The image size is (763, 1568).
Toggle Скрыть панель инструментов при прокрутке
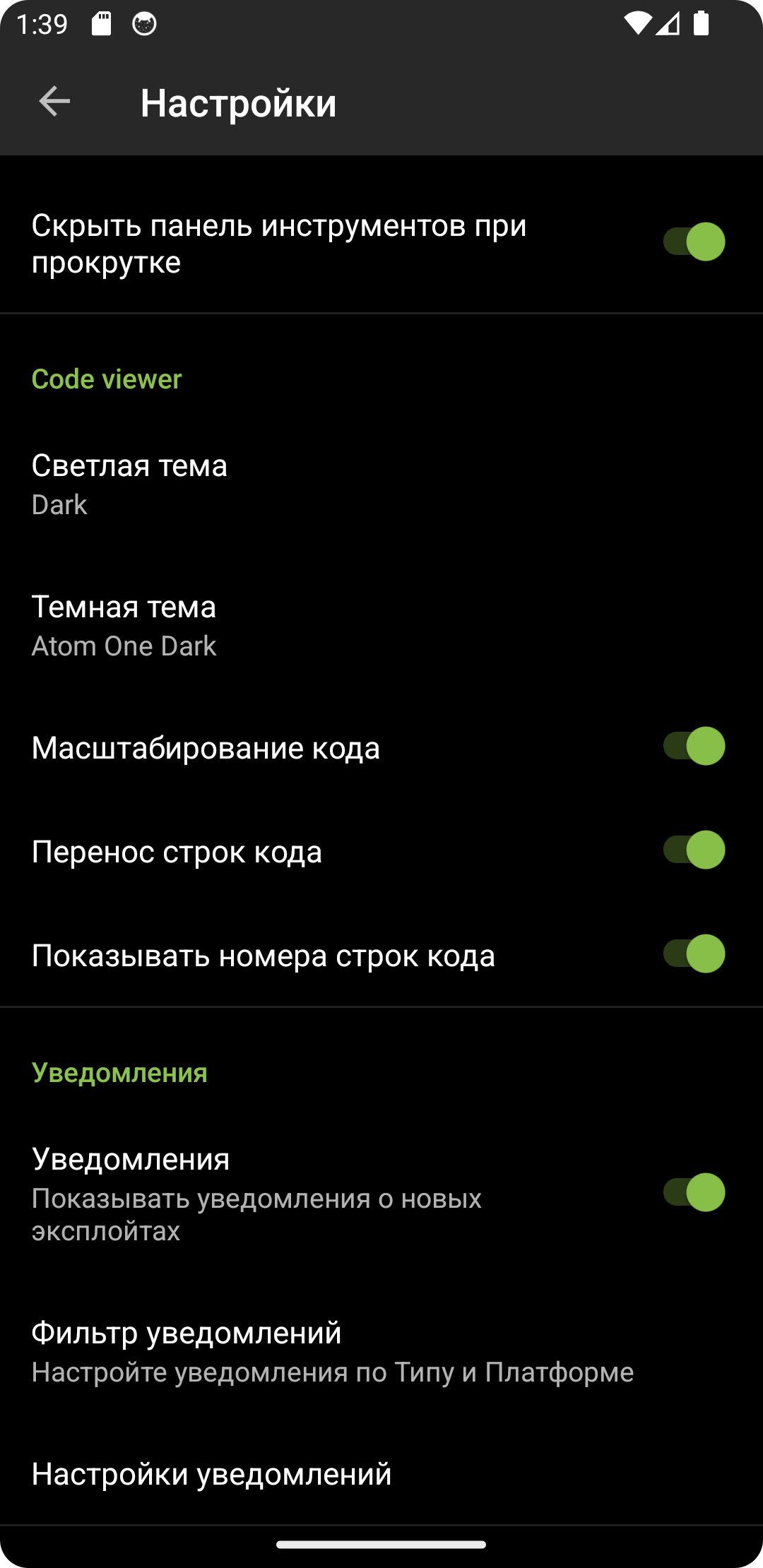694,242
